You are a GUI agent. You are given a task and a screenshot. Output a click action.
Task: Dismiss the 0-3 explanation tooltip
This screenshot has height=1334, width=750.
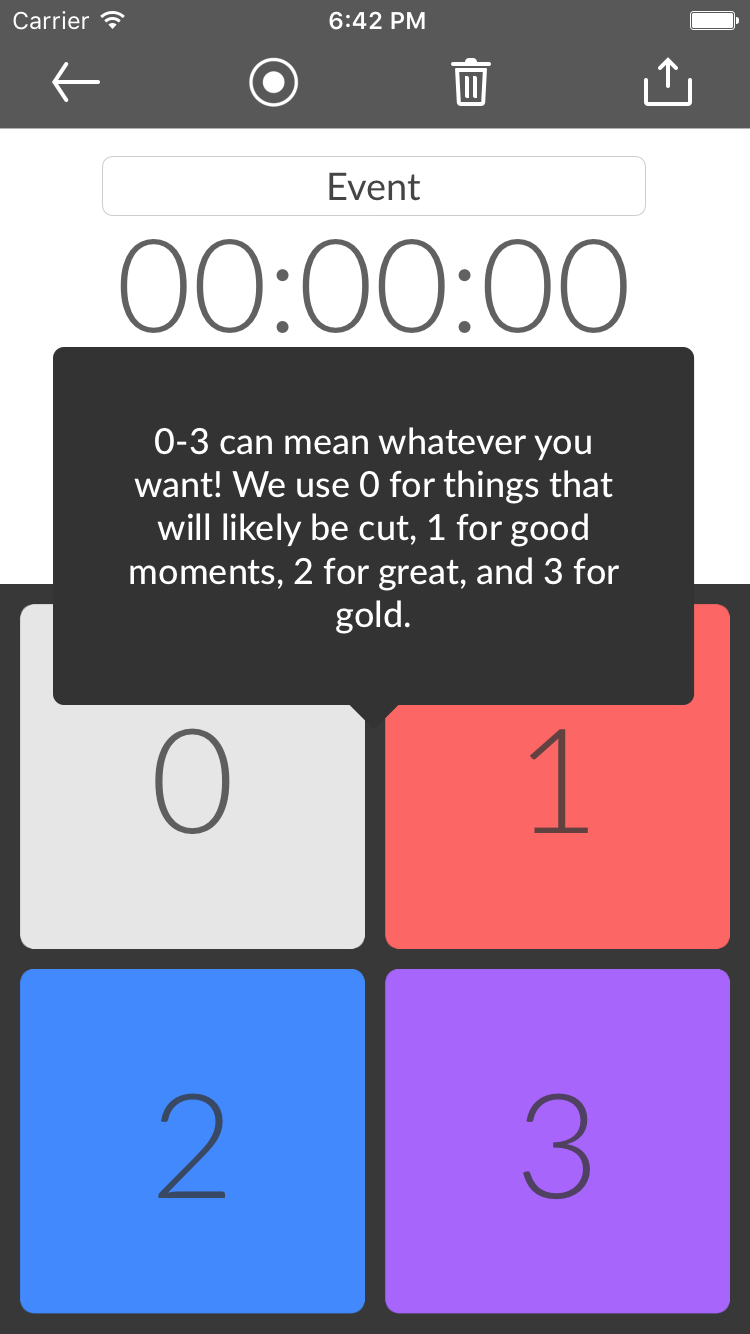pos(373,527)
